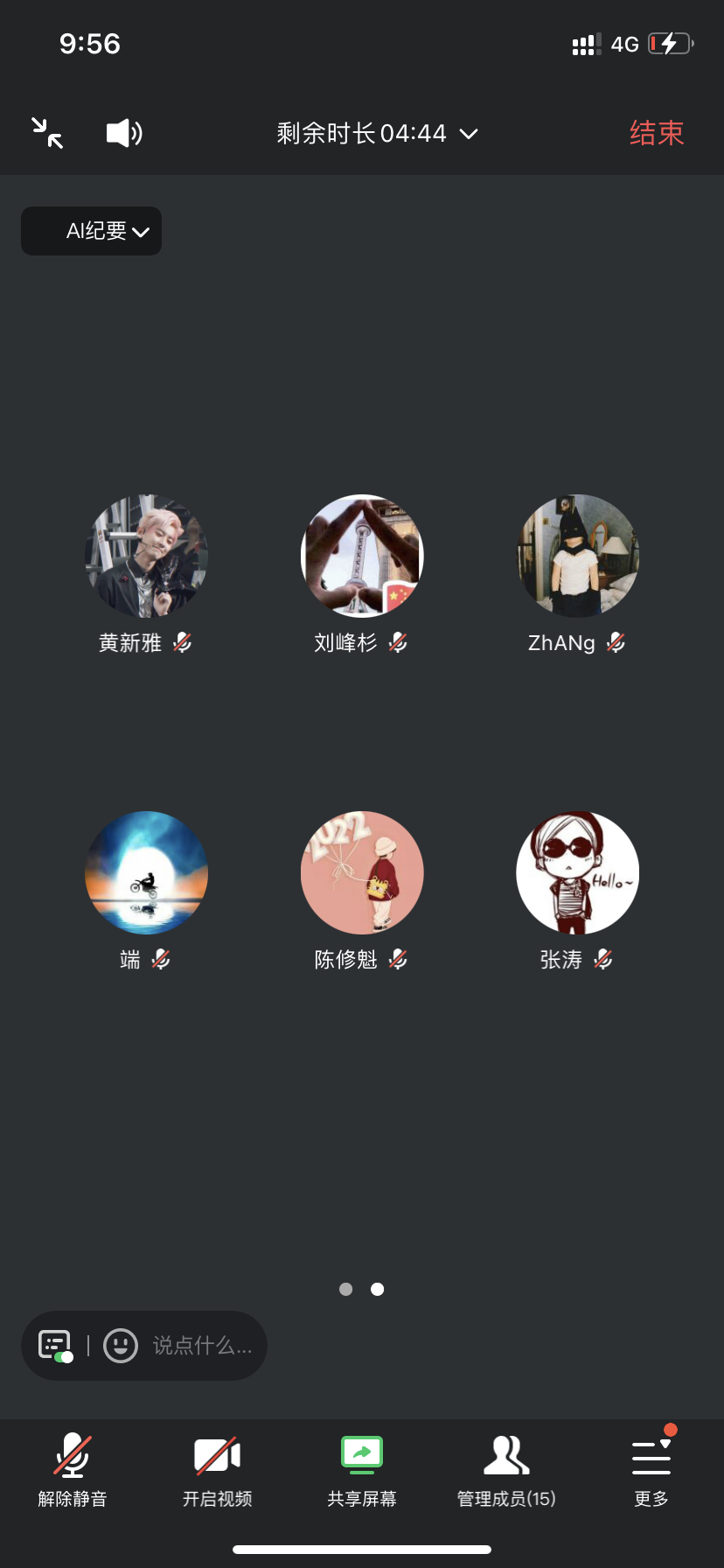Minimize the meeting window
This screenshot has width=724, height=1568.
click(x=47, y=133)
